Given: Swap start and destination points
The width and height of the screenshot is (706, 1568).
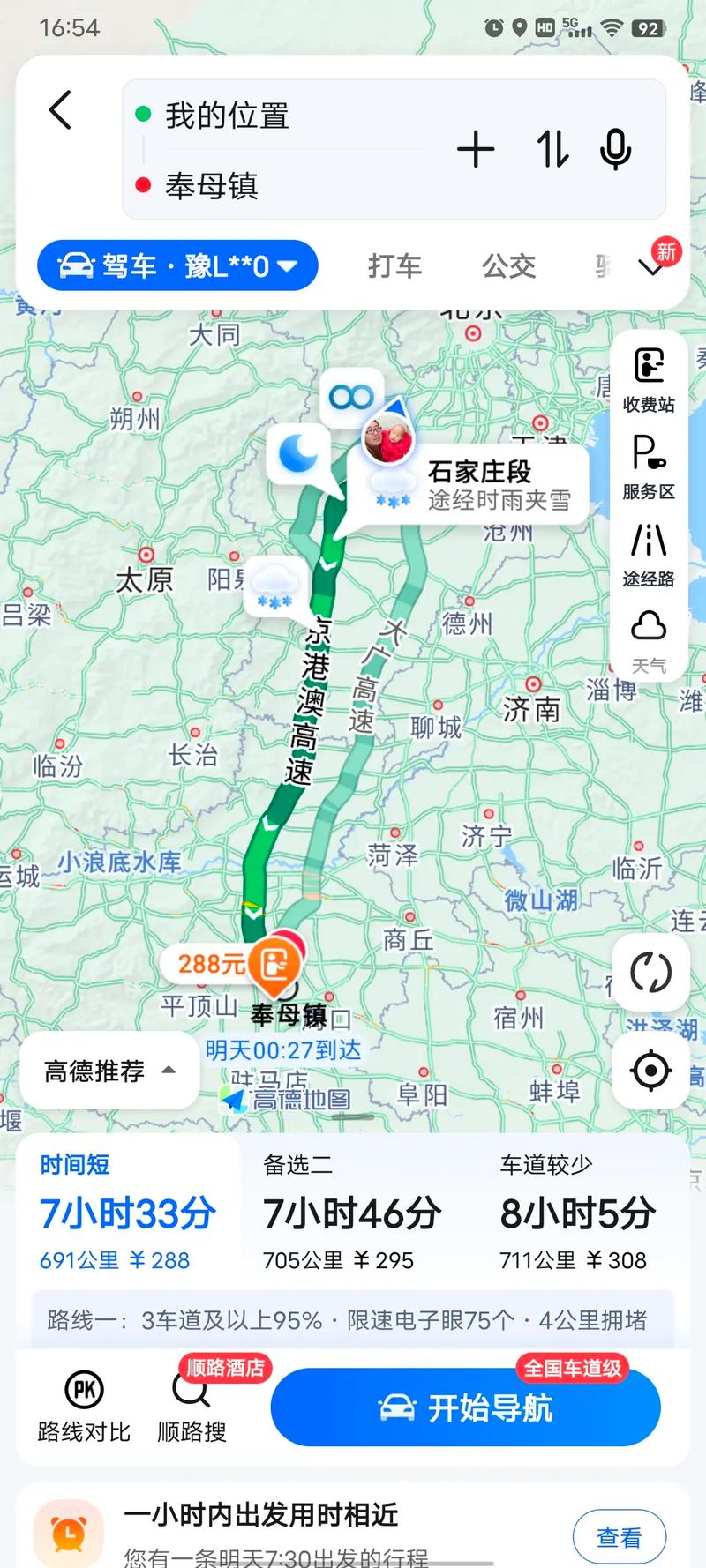Looking at the screenshot, I should click(x=551, y=150).
